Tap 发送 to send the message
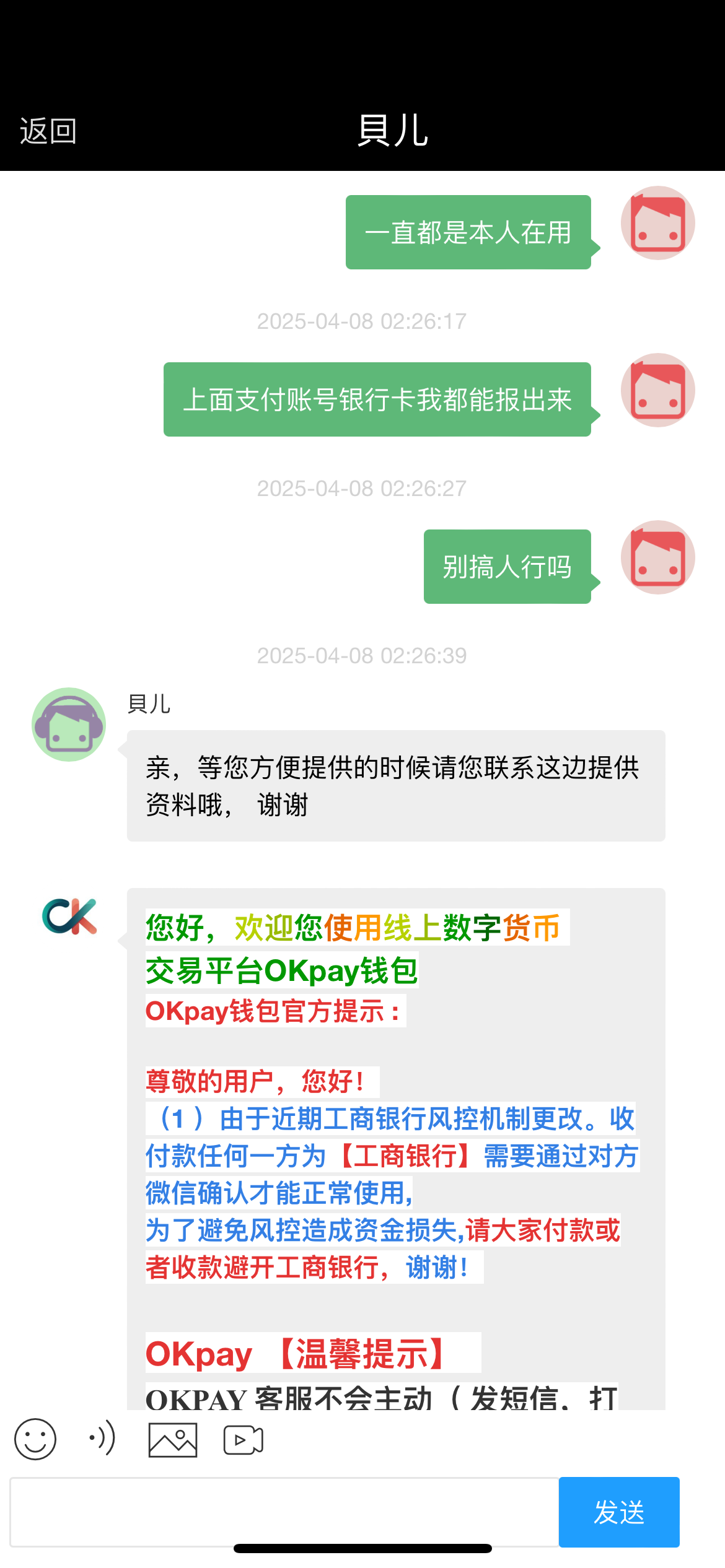725x1568 pixels. click(x=618, y=1512)
